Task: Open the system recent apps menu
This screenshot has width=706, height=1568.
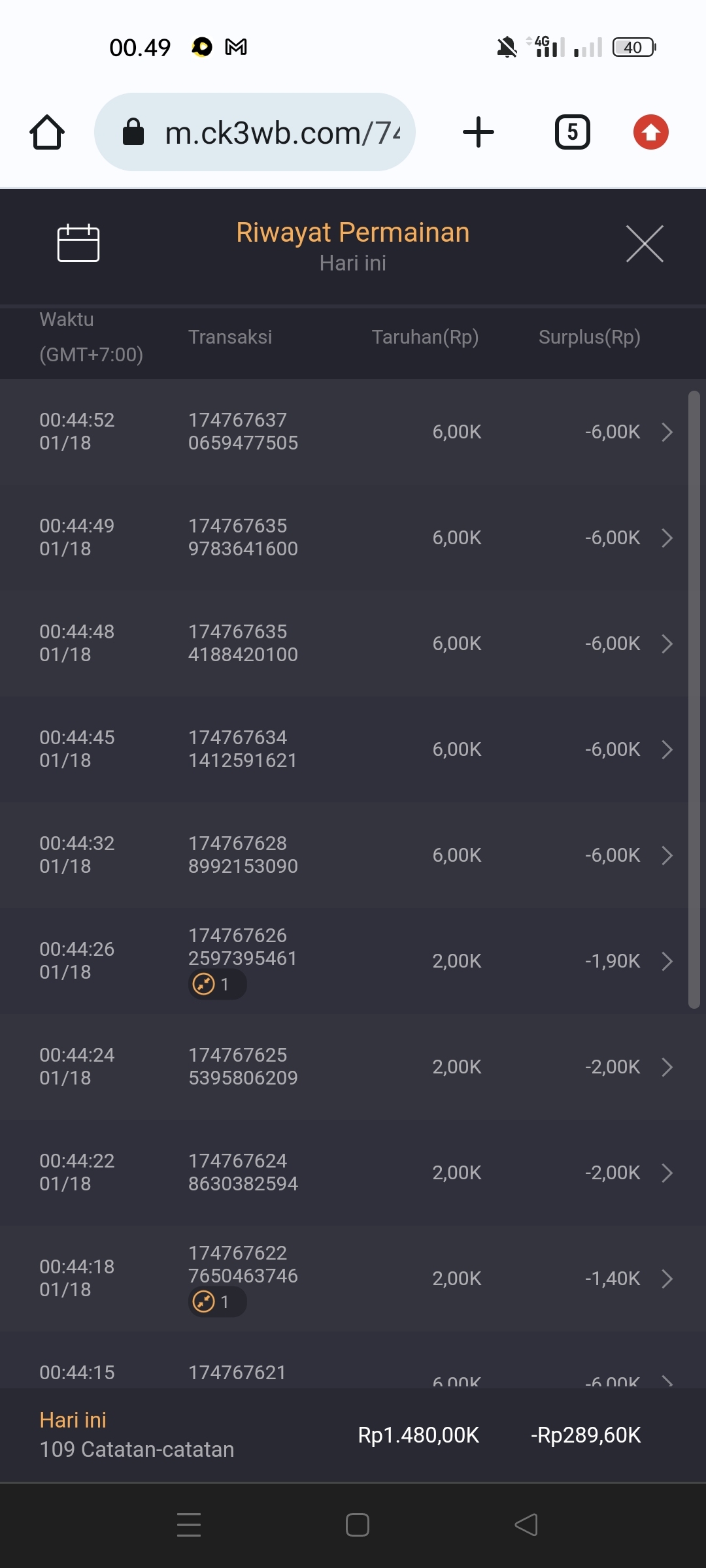Action: click(189, 1525)
